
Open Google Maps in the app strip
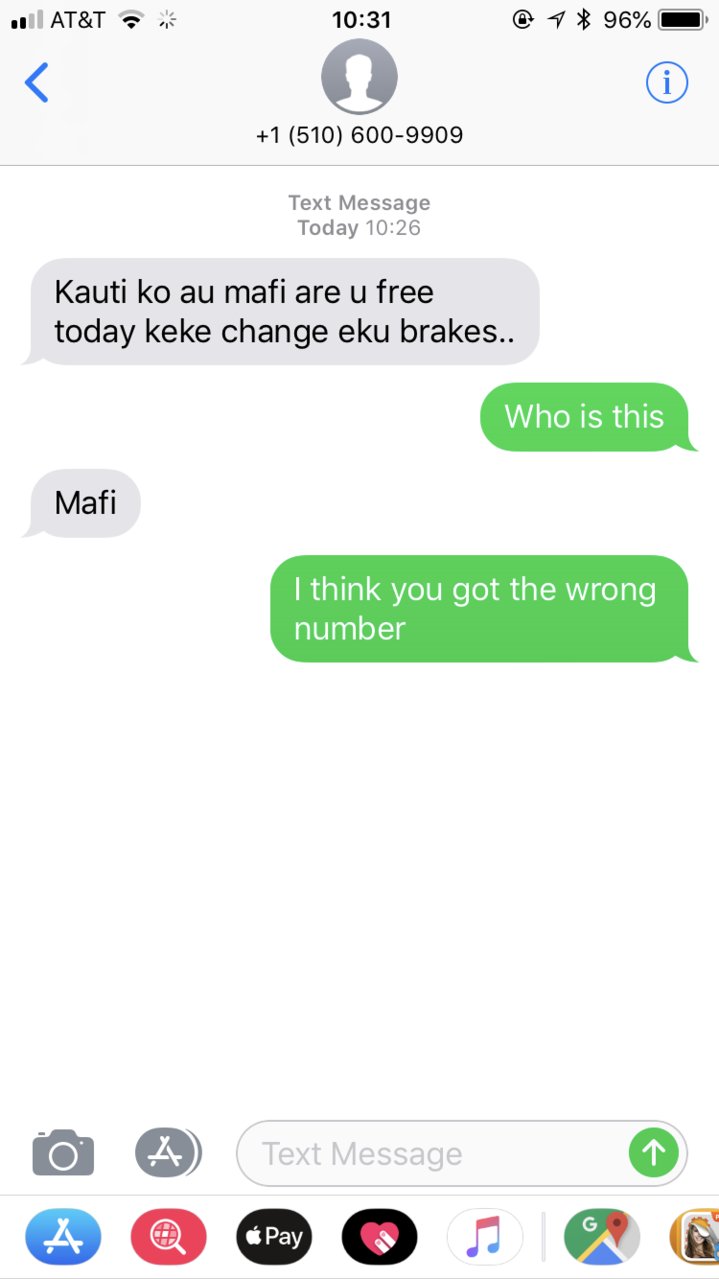602,1237
